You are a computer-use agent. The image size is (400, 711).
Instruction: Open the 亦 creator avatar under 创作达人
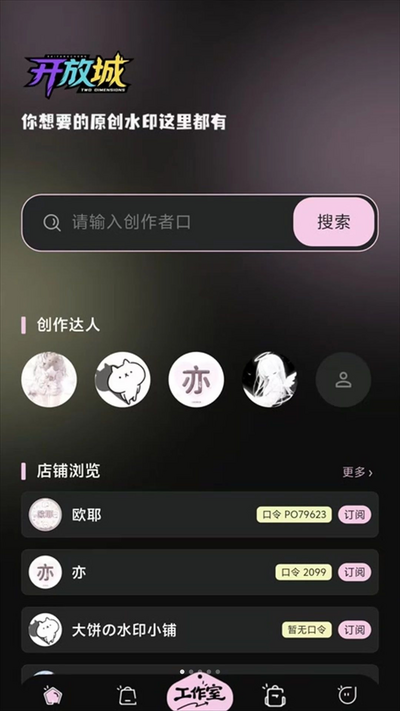click(x=196, y=380)
